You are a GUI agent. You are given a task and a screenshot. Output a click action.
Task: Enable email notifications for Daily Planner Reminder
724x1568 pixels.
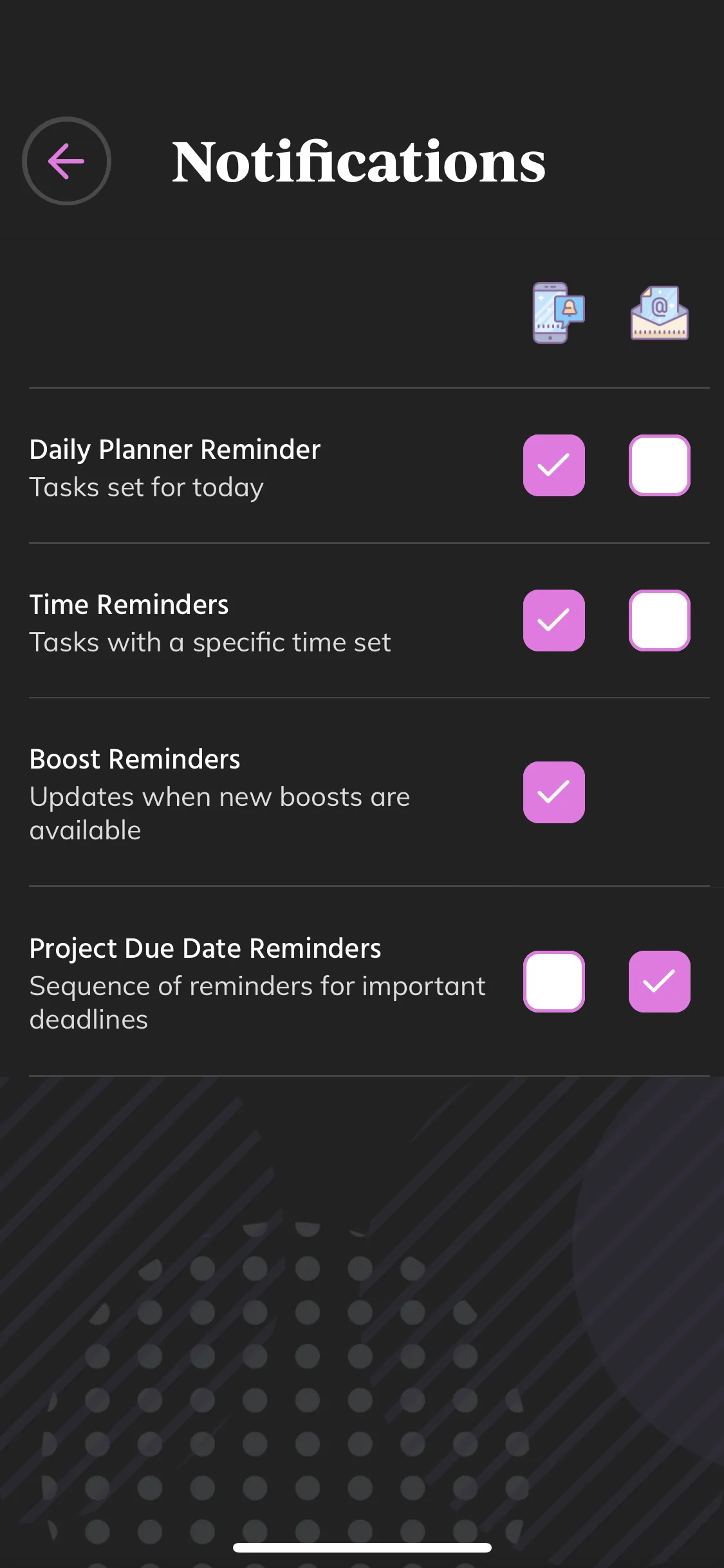(659, 465)
